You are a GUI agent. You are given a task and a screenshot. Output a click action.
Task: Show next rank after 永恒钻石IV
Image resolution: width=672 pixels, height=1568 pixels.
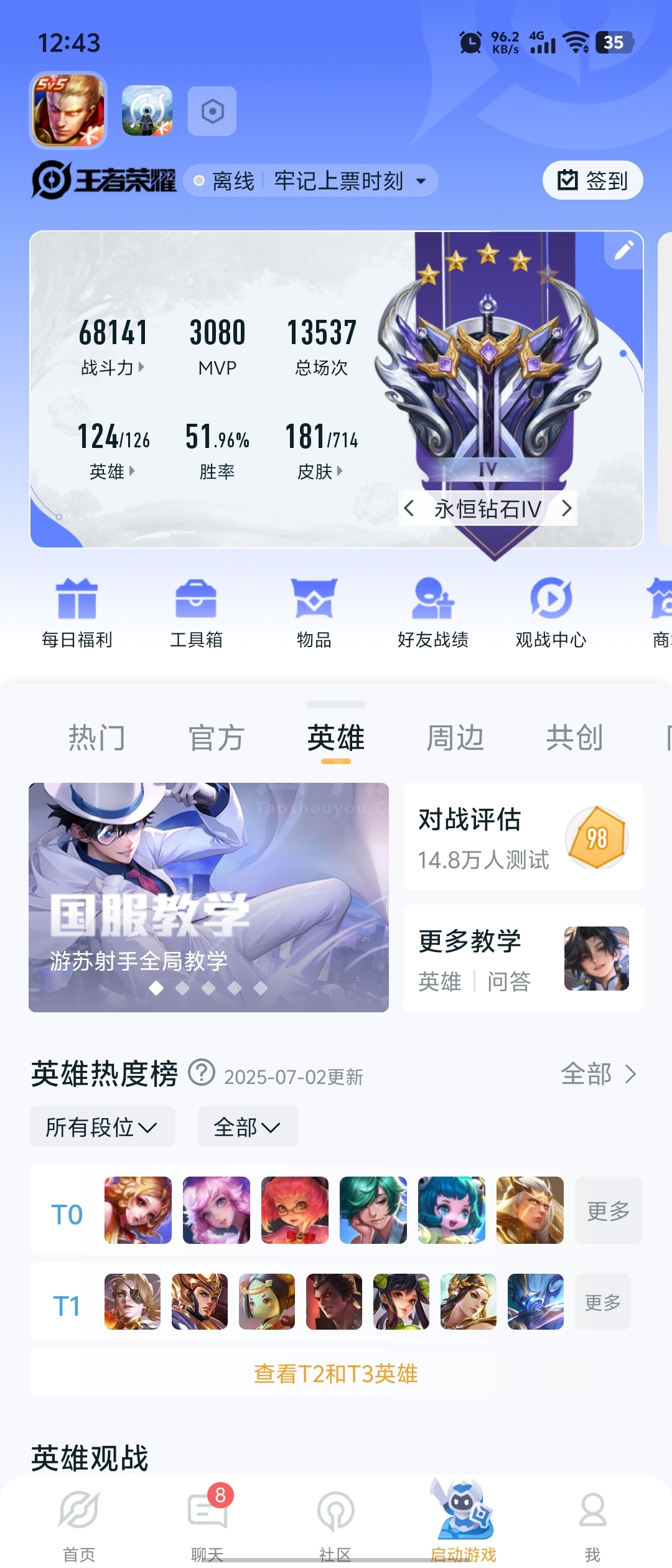pos(566,508)
